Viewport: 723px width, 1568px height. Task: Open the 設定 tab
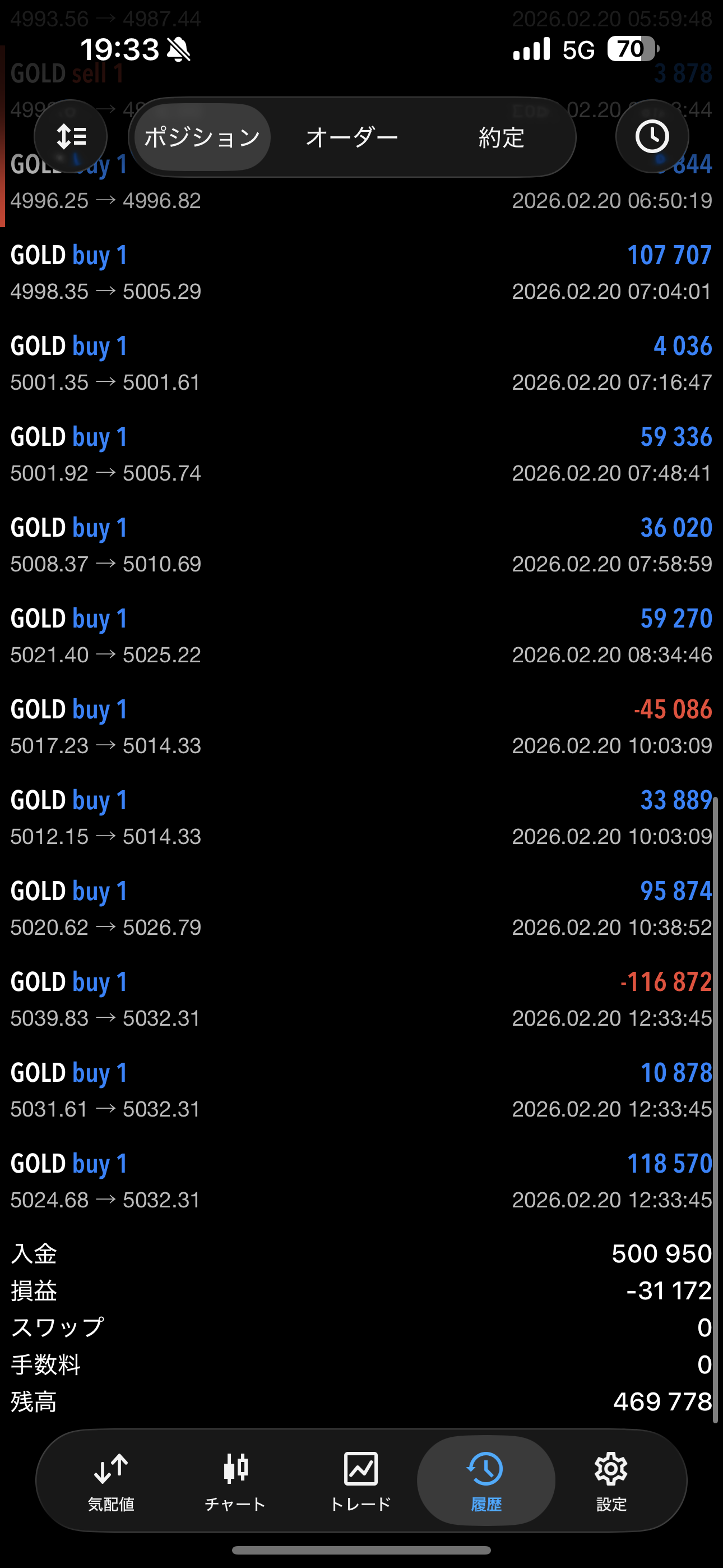pyautogui.click(x=611, y=1481)
